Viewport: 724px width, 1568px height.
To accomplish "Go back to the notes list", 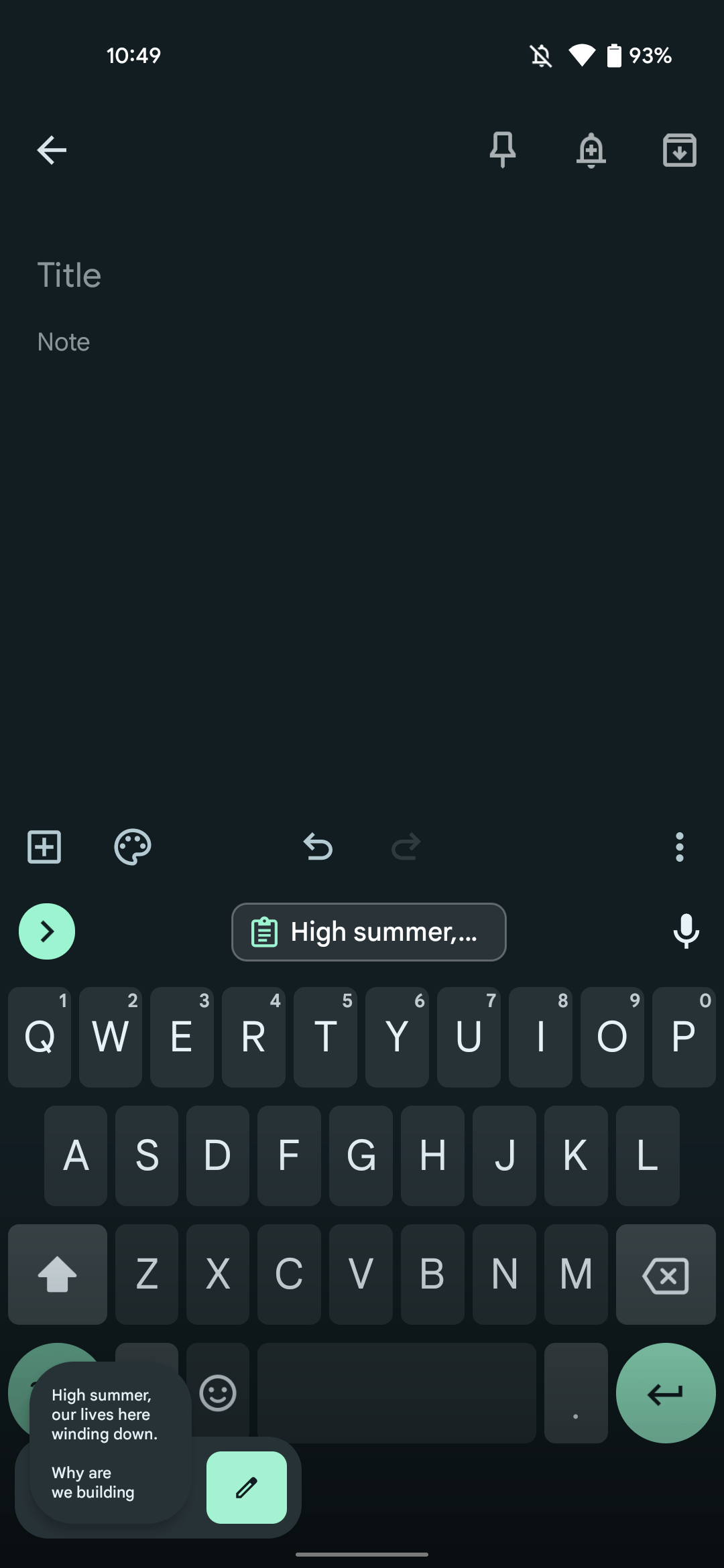I will pos(52,150).
